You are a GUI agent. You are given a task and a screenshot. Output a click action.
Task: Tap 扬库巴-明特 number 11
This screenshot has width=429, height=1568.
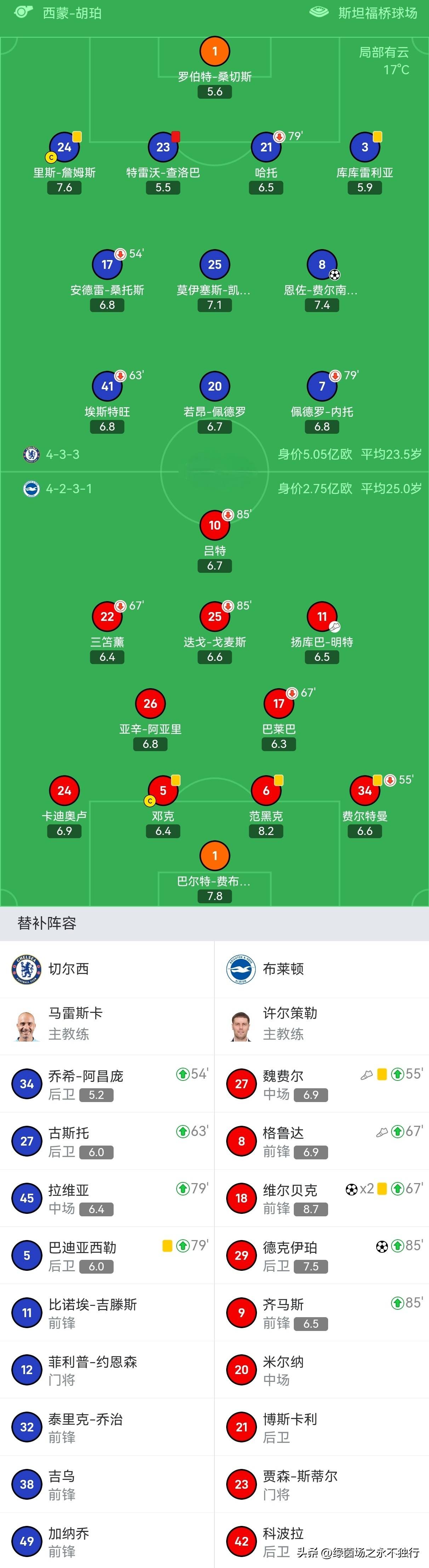(322, 617)
